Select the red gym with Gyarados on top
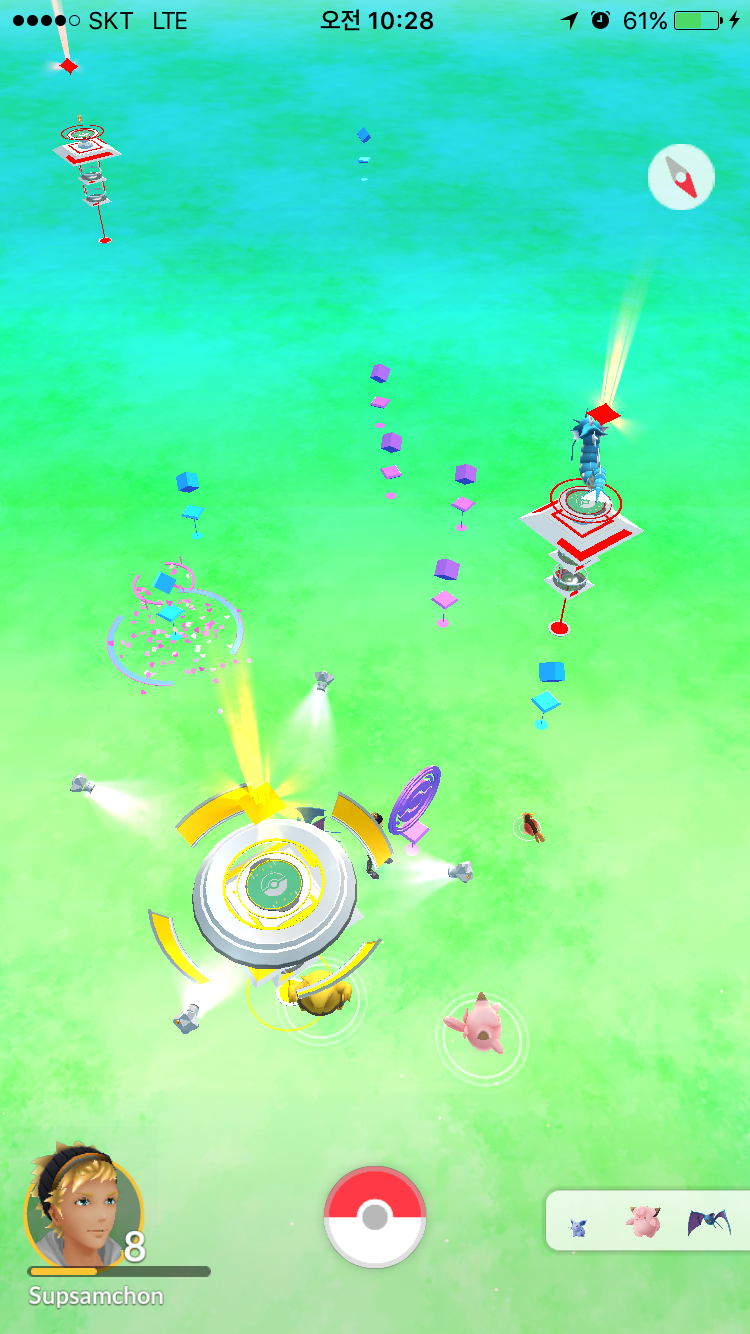Viewport: 750px width, 1334px height. pos(582,510)
